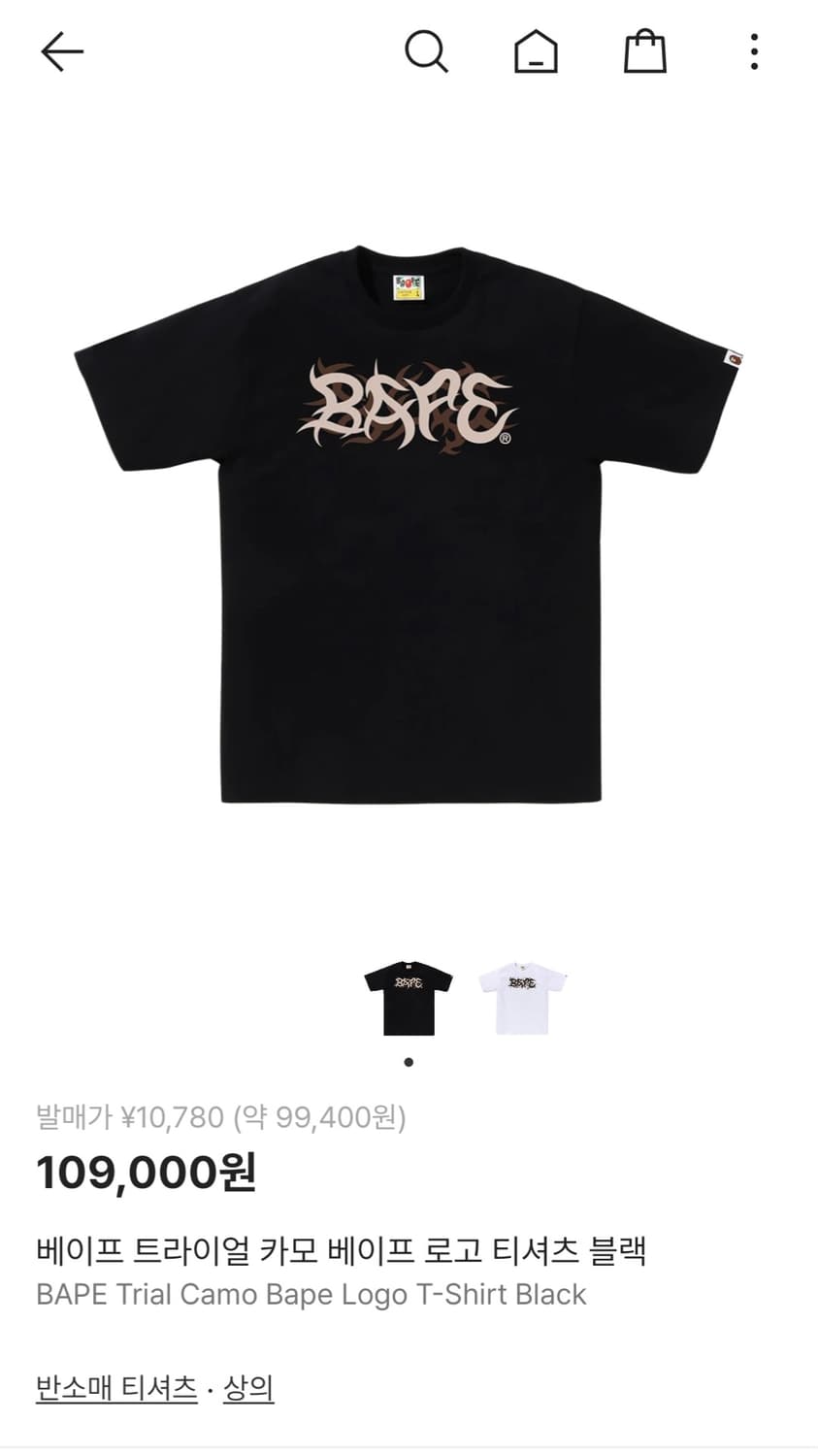Tap the product title BAPE Trial Camo
Image resolution: width=818 pixels, height=1456 pixels.
311,1293
